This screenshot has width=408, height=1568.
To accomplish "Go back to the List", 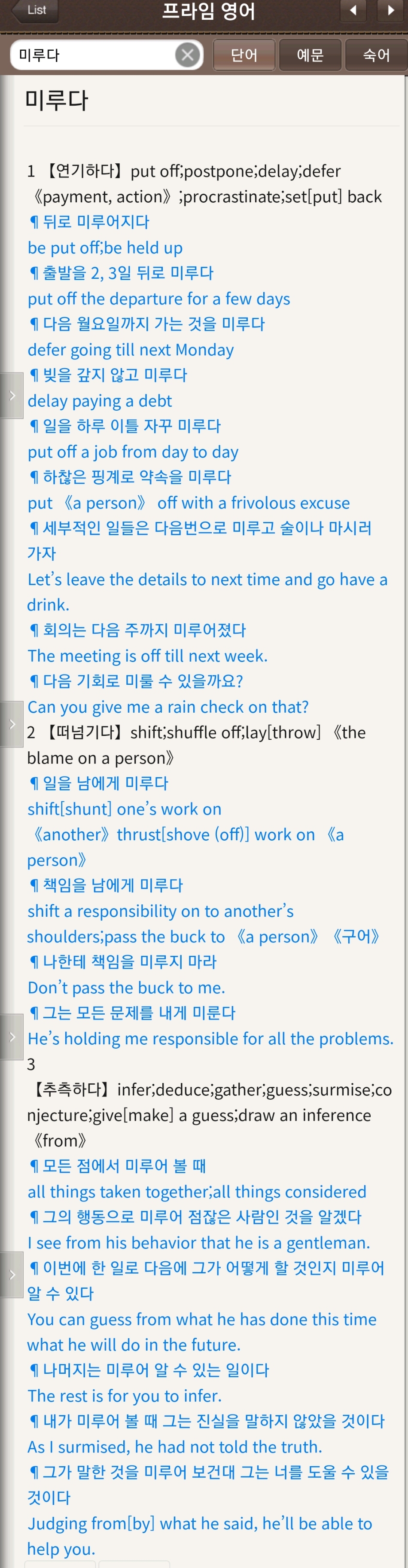I will tap(33, 10).
